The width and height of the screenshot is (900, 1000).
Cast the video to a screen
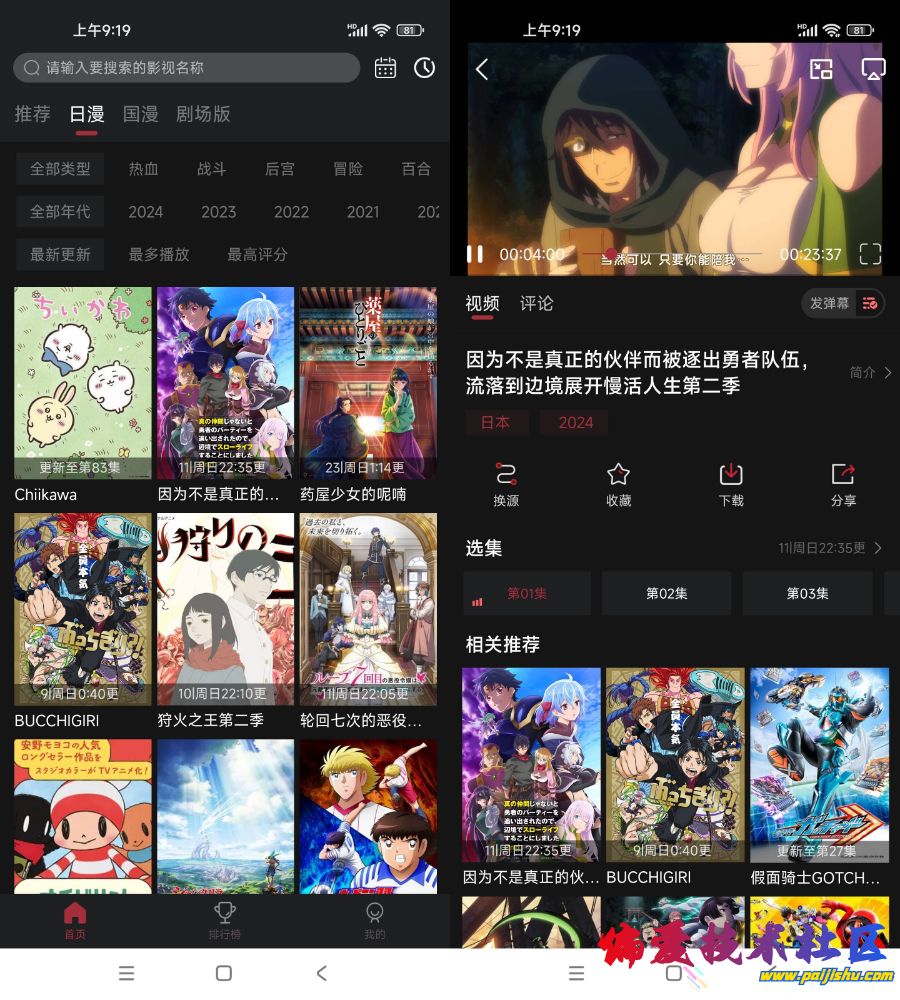click(873, 69)
